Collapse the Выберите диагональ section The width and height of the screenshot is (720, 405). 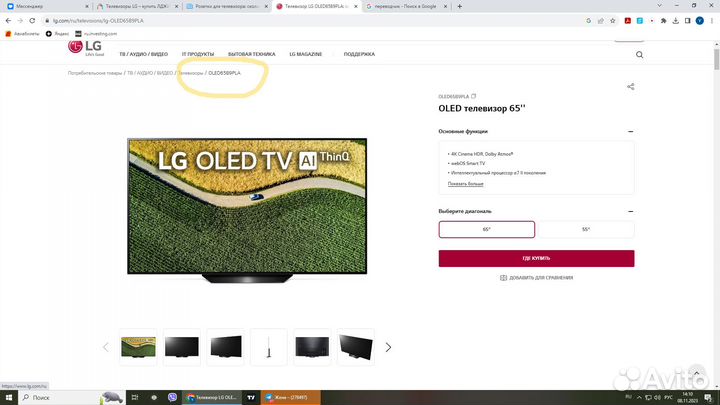coord(630,211)
